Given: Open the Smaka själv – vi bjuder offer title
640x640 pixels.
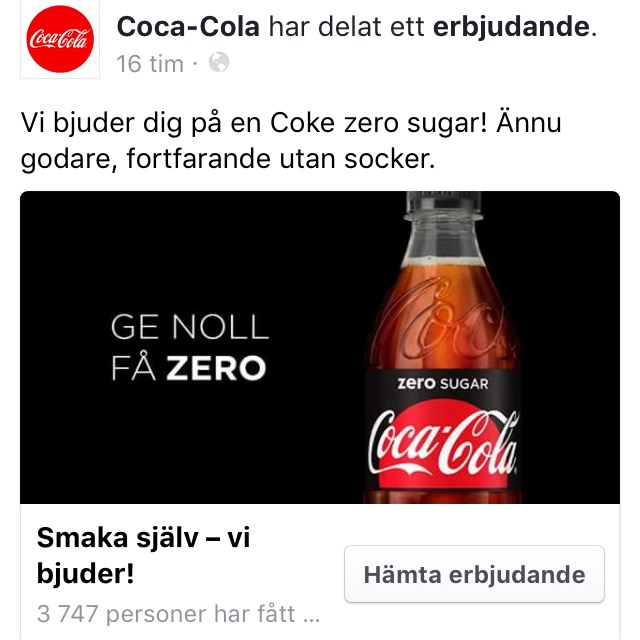Looking at the screenshot, I should 143,556.
